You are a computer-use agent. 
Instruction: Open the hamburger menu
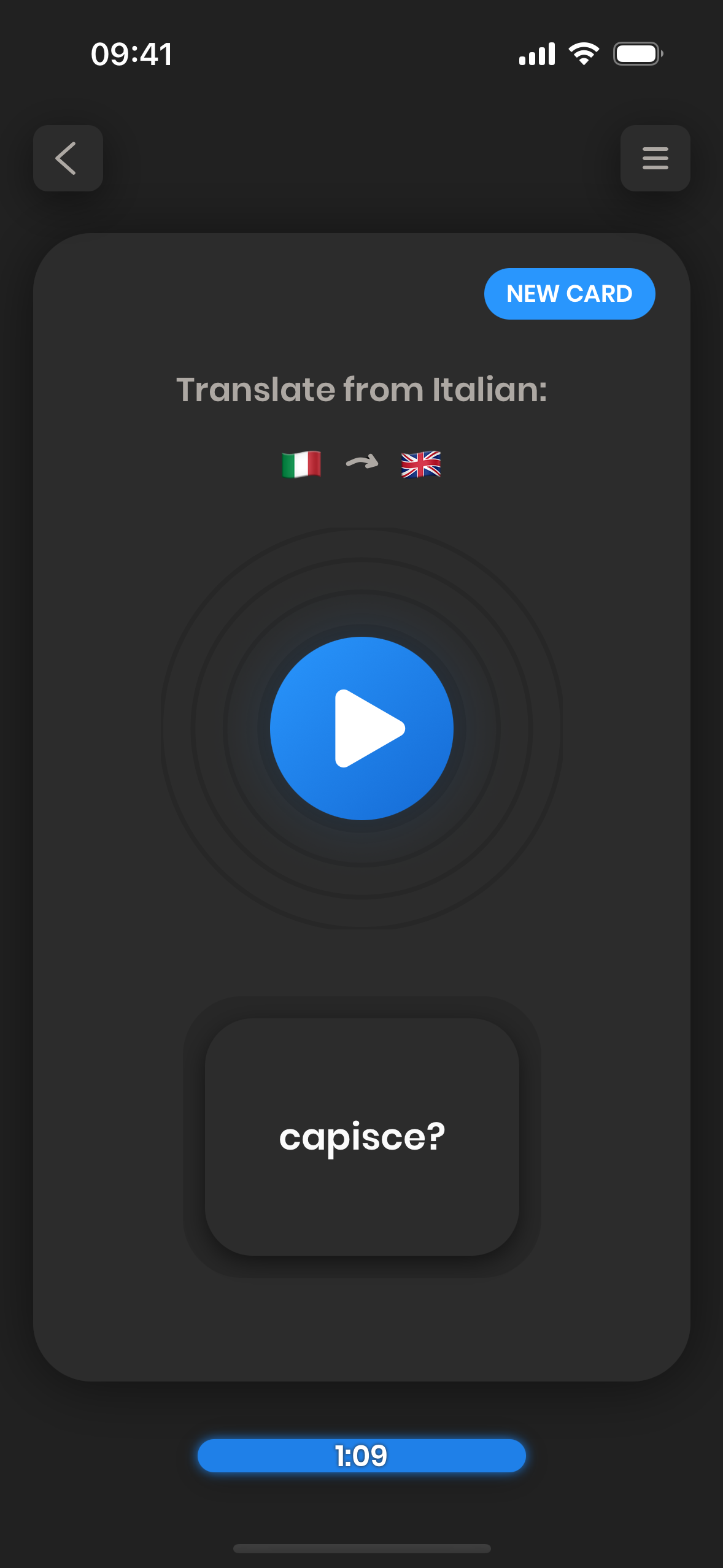(655, 158)
